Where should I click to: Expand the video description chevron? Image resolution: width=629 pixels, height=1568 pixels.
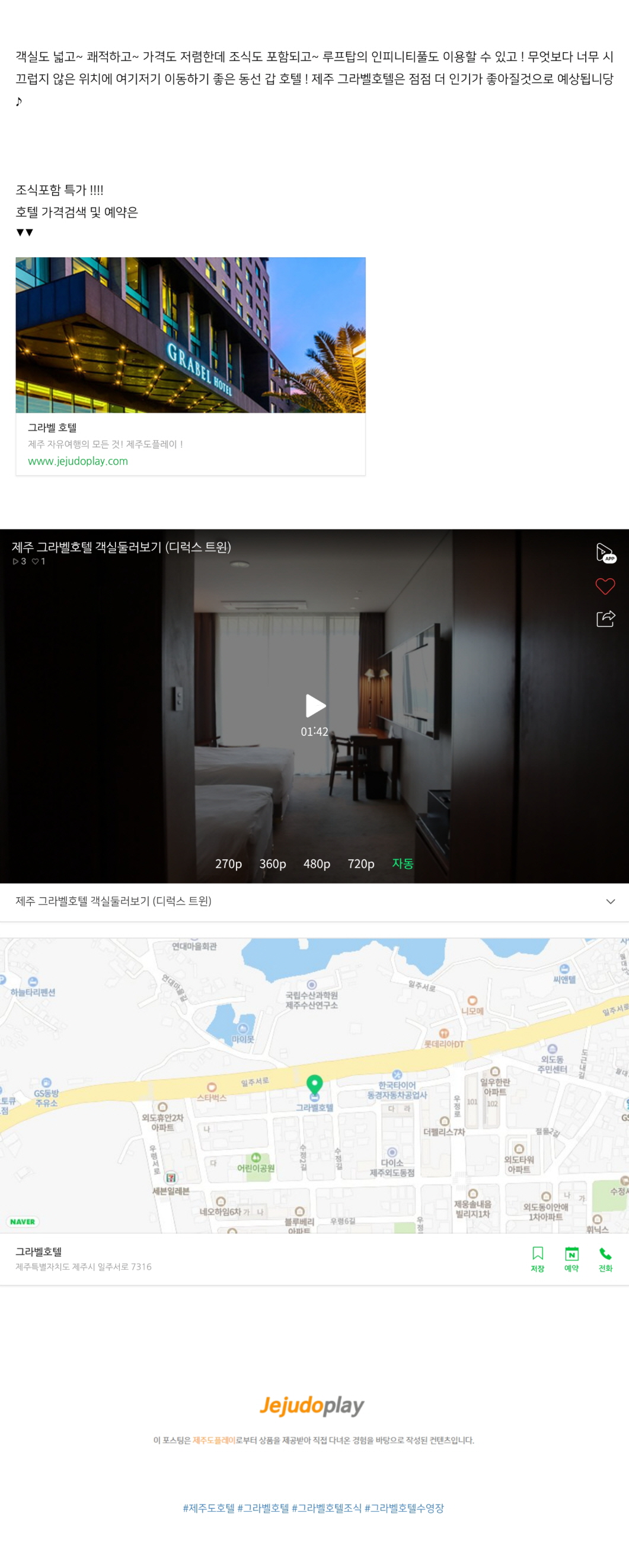coord(610,901)
